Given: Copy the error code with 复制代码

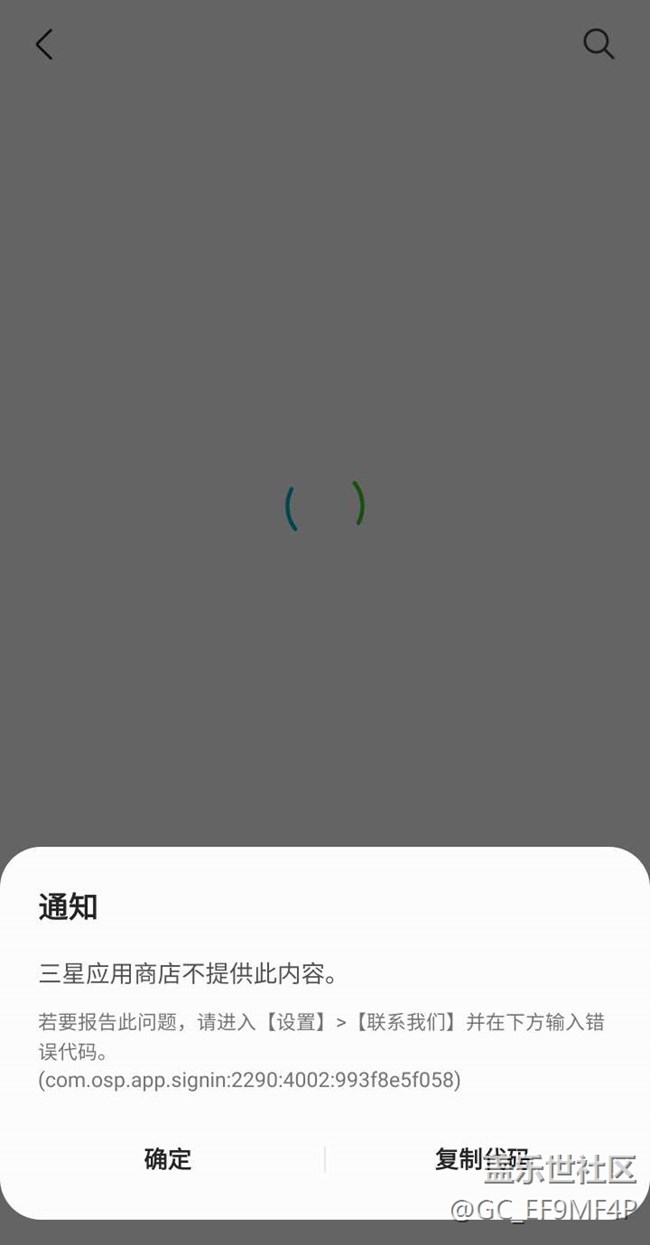Looking at the screenshot, I should click(482, 1159).
